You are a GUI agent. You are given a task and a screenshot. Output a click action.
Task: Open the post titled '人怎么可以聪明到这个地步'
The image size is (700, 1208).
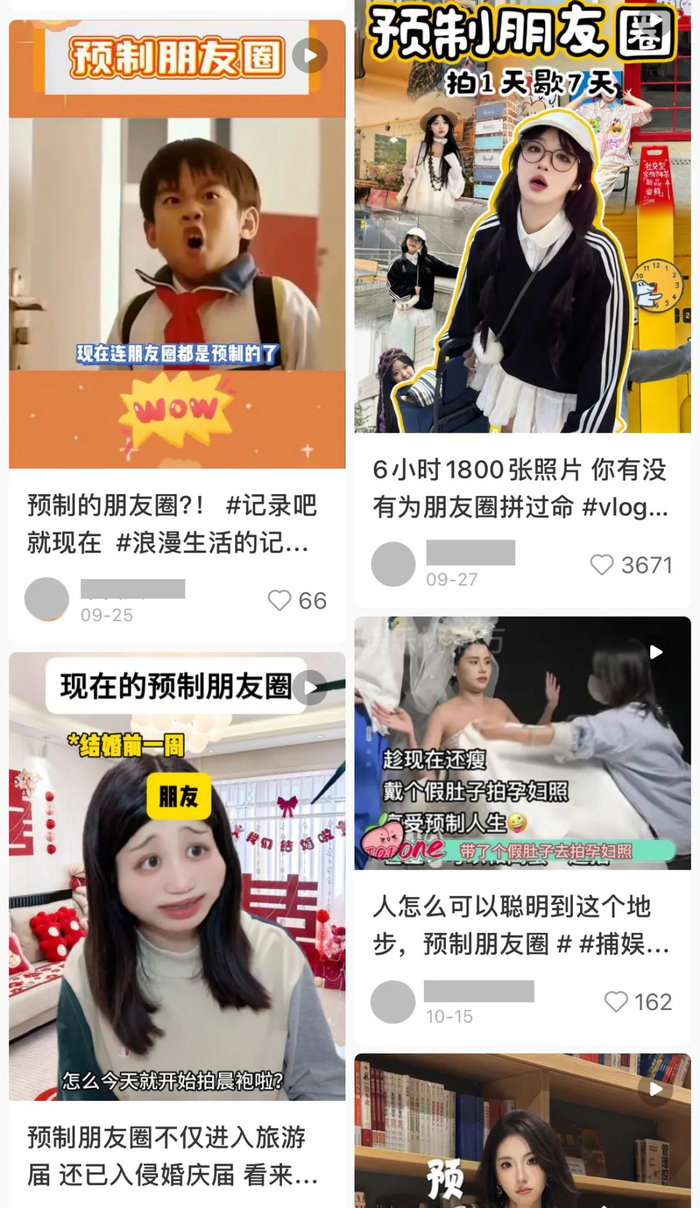[x=520, y=925]
